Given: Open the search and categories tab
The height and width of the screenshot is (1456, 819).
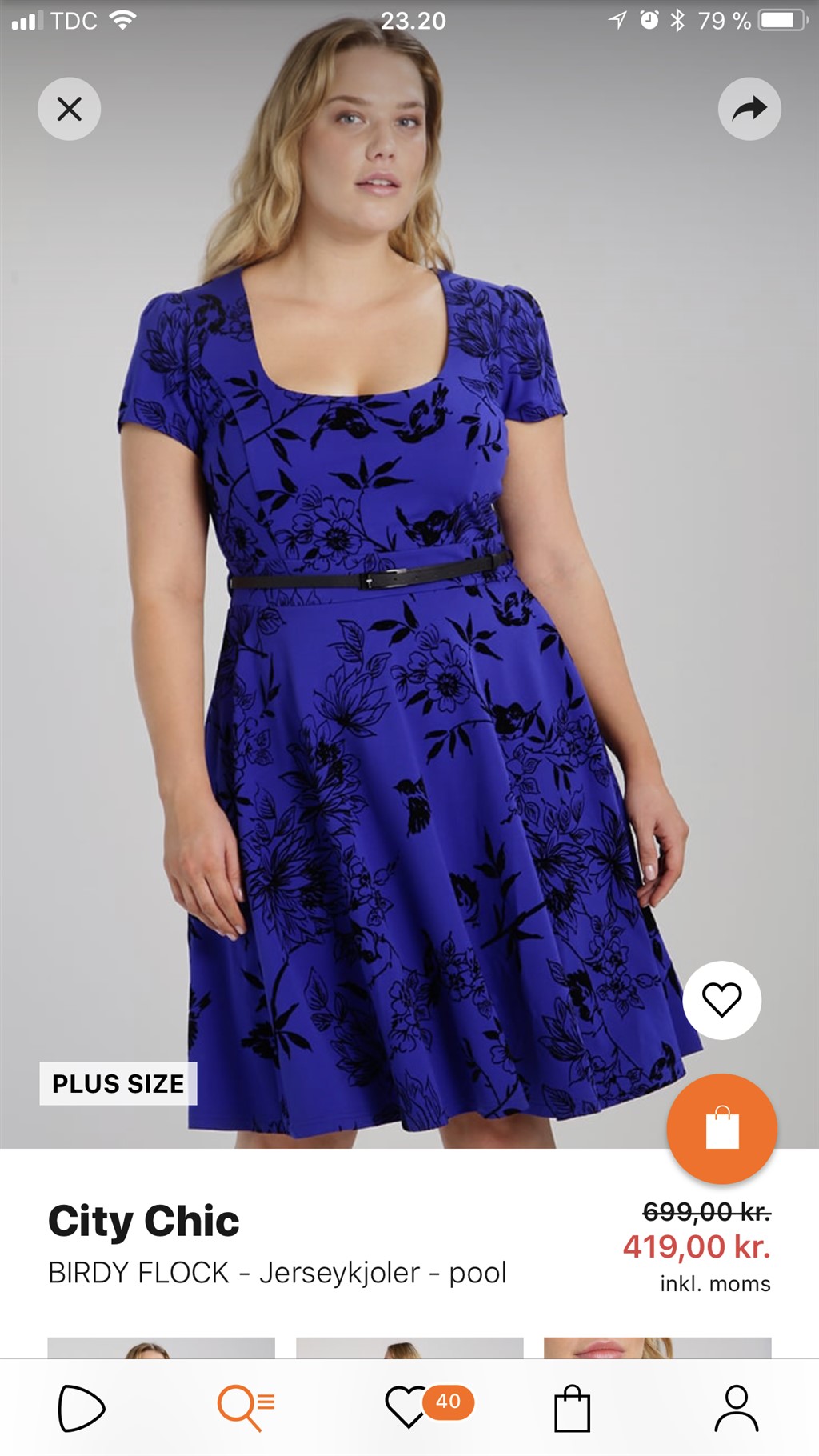Looking at the screenshot, I should coord(246,1408).
